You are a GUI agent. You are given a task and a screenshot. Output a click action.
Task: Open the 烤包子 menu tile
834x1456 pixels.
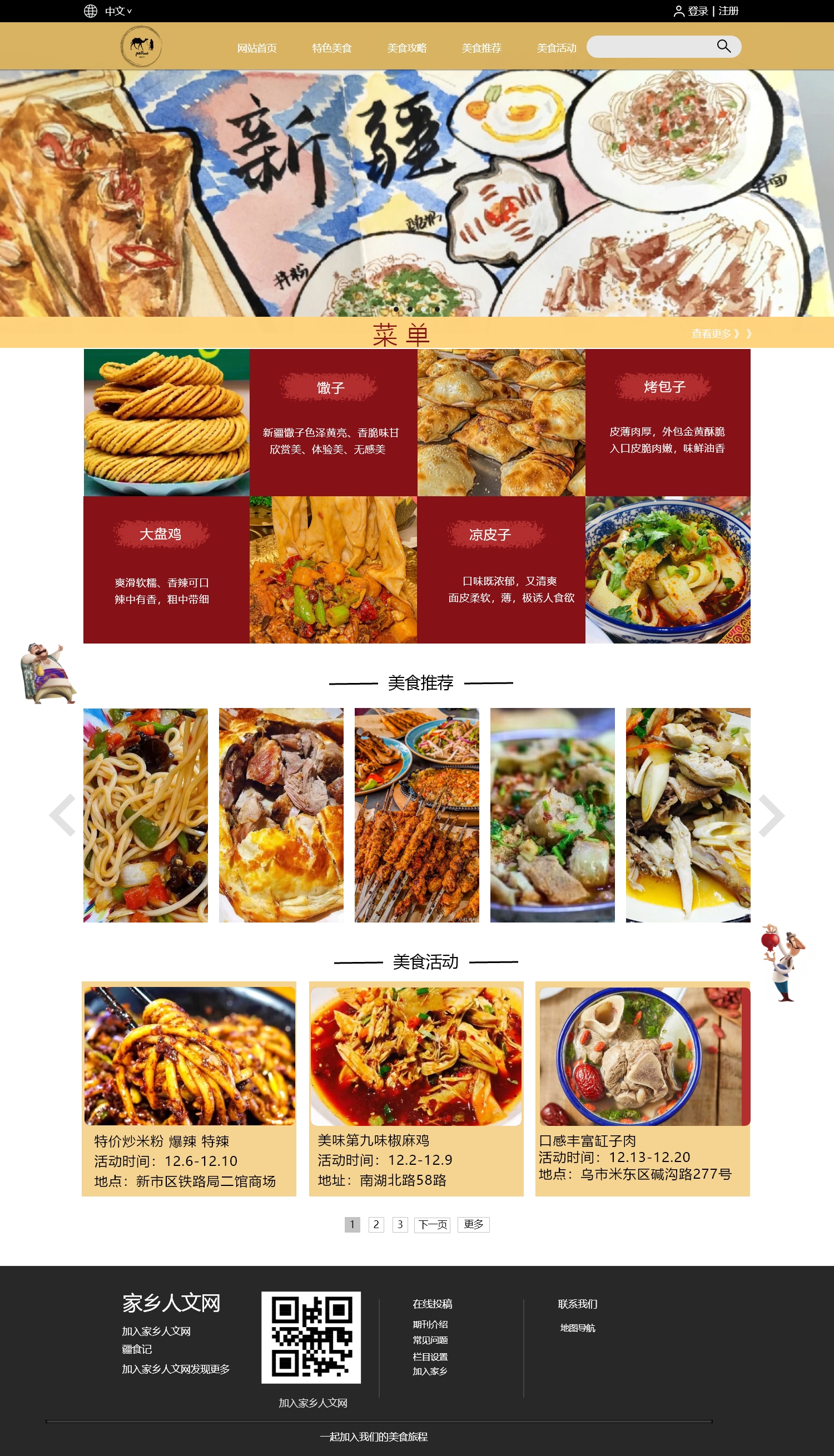point(668,422)
